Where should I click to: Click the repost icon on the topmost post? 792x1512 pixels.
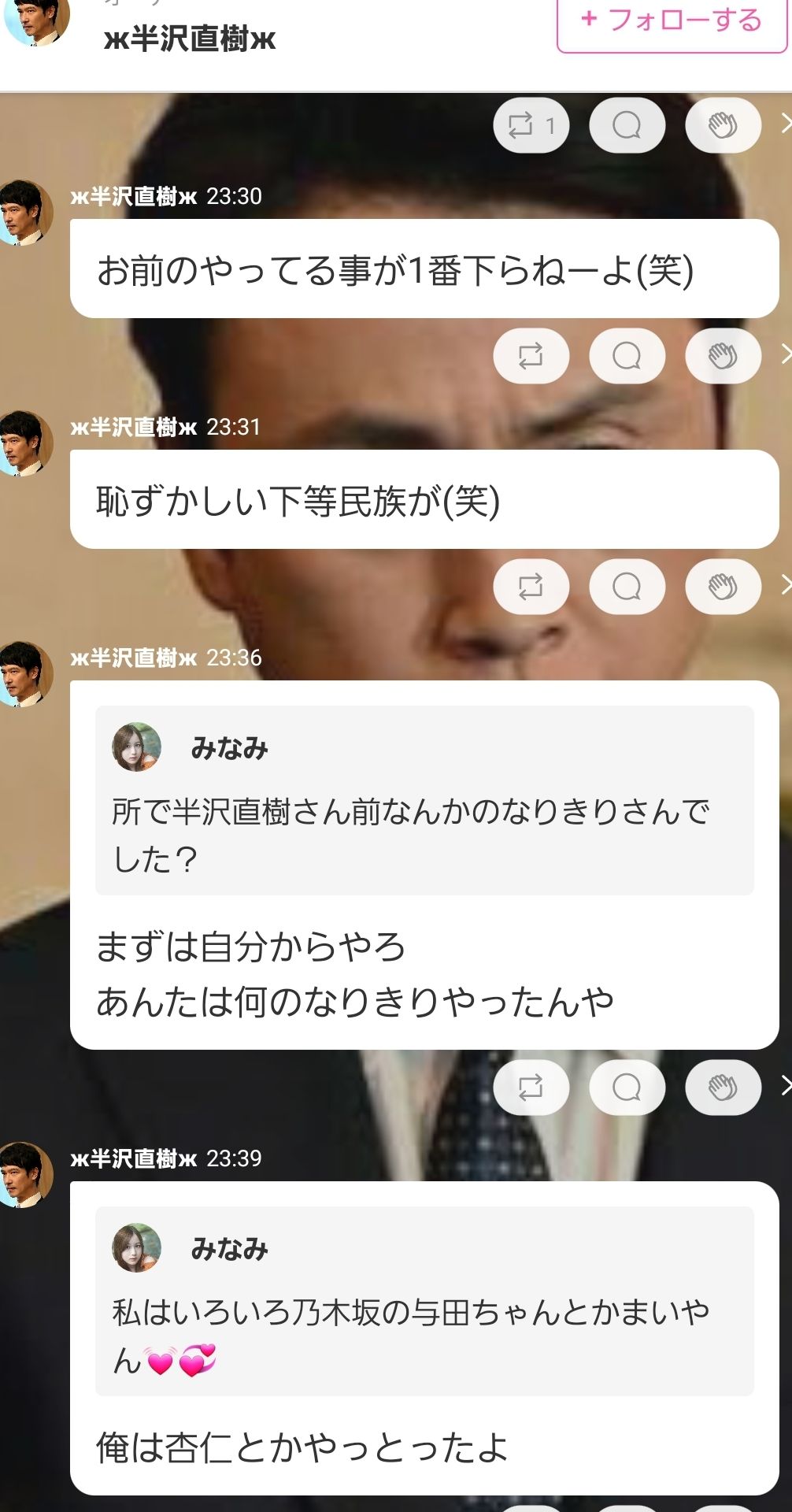(531, 124)
